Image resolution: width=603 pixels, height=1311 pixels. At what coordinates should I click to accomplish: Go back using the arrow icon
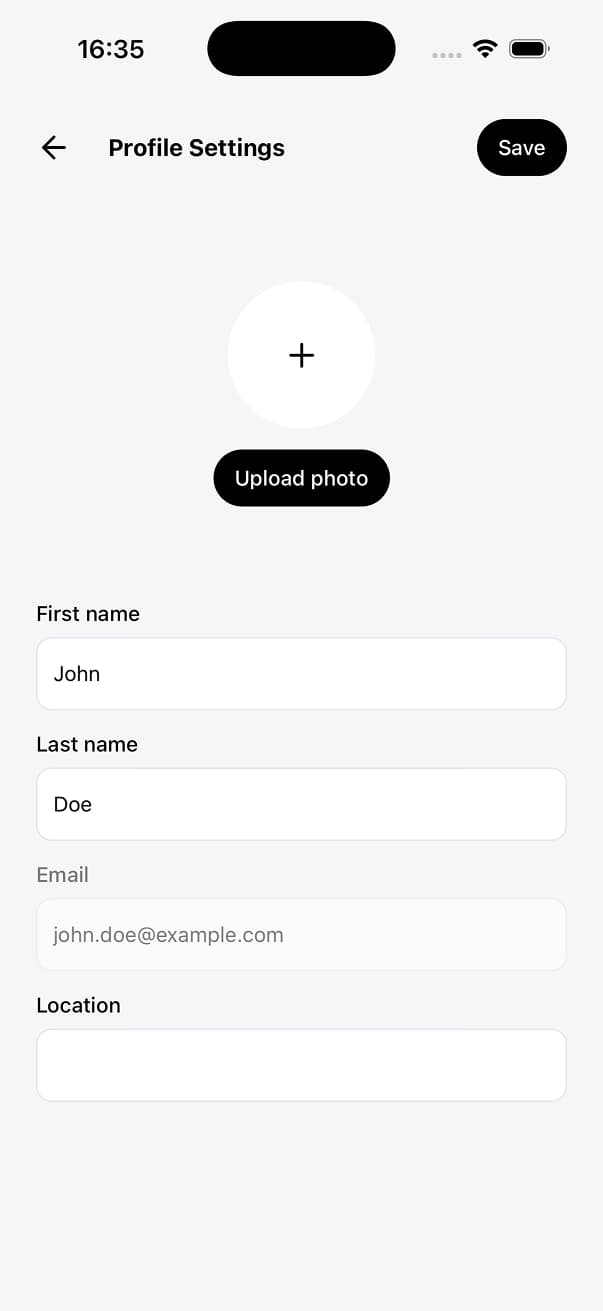54,148
